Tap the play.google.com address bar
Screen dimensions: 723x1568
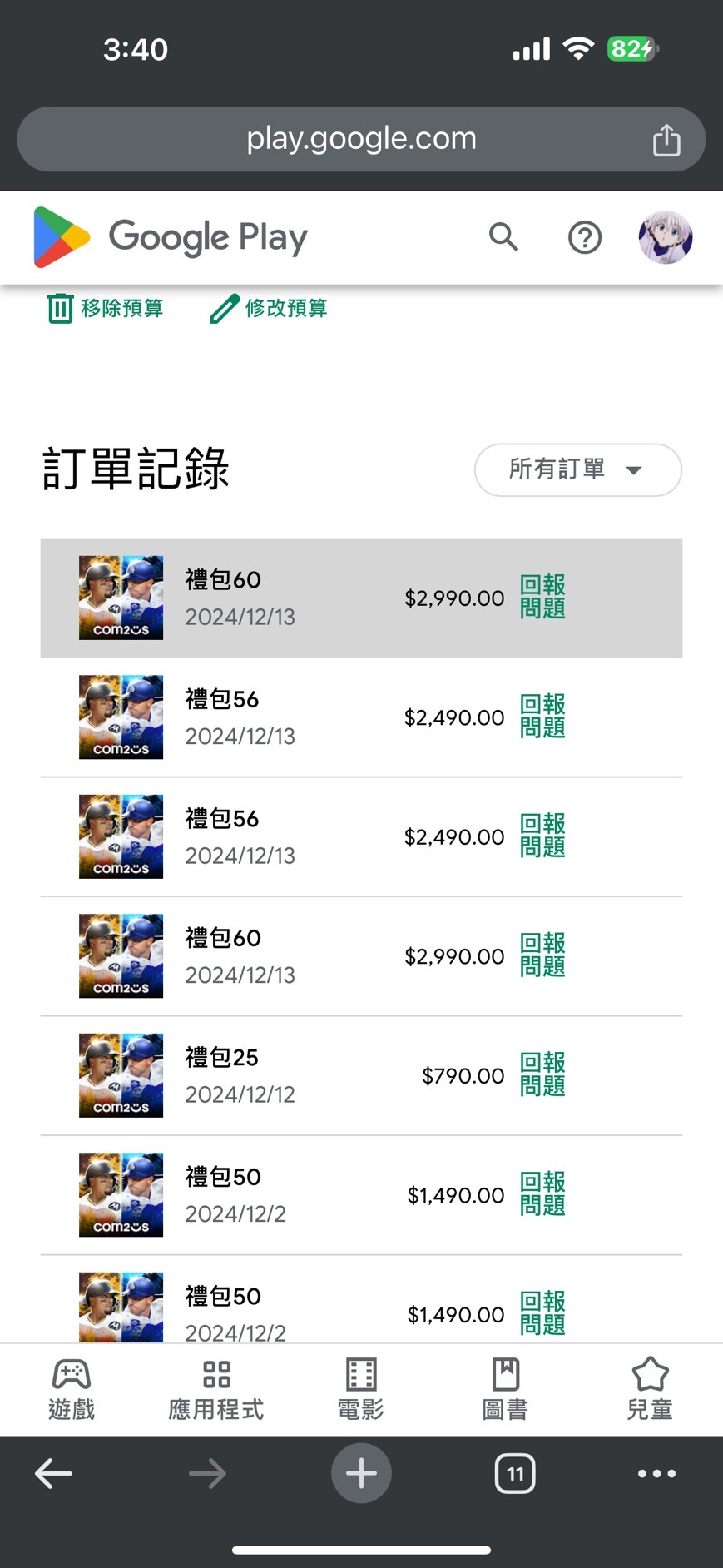click(x=361, y=139)
